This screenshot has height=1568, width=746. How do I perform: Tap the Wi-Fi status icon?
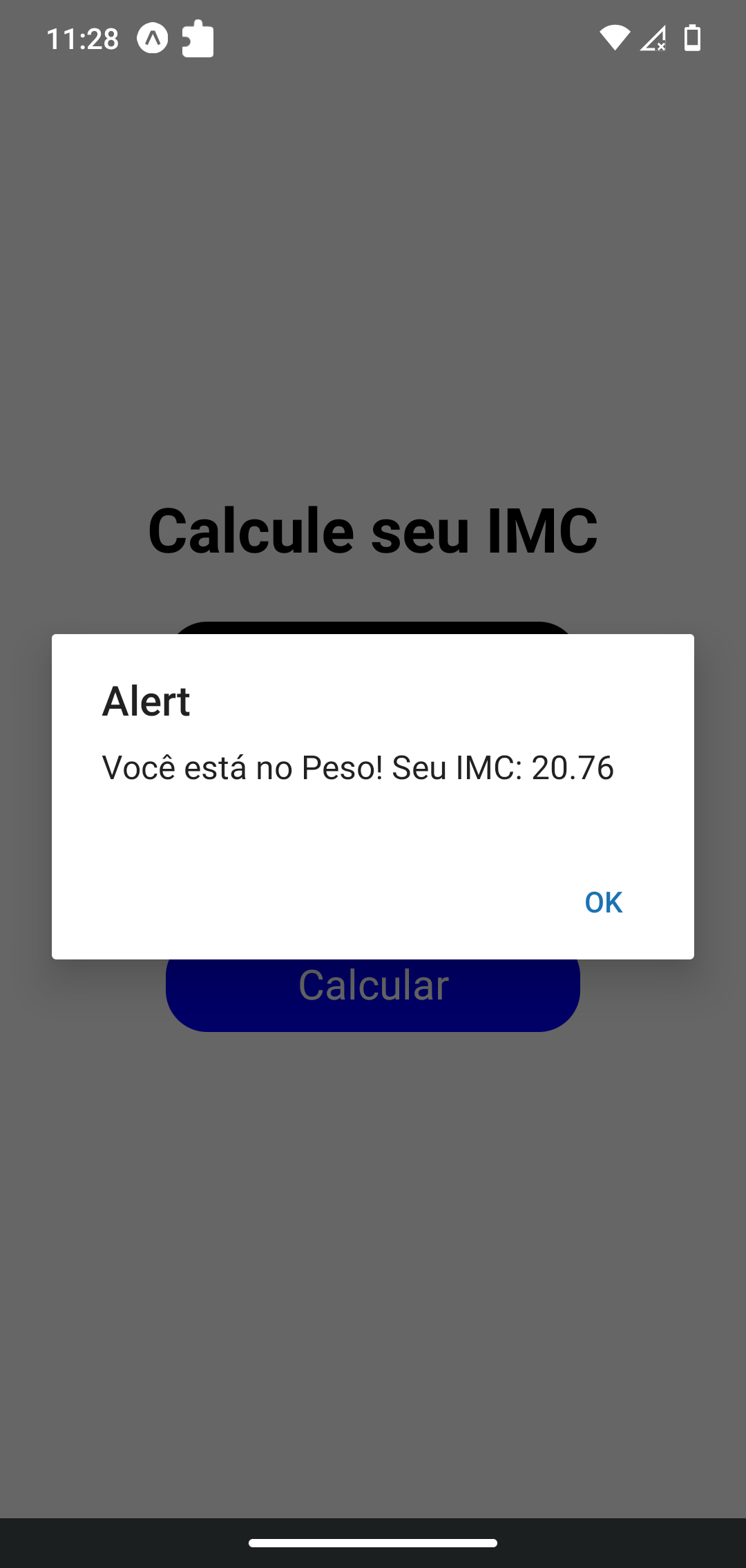(615, 39)
